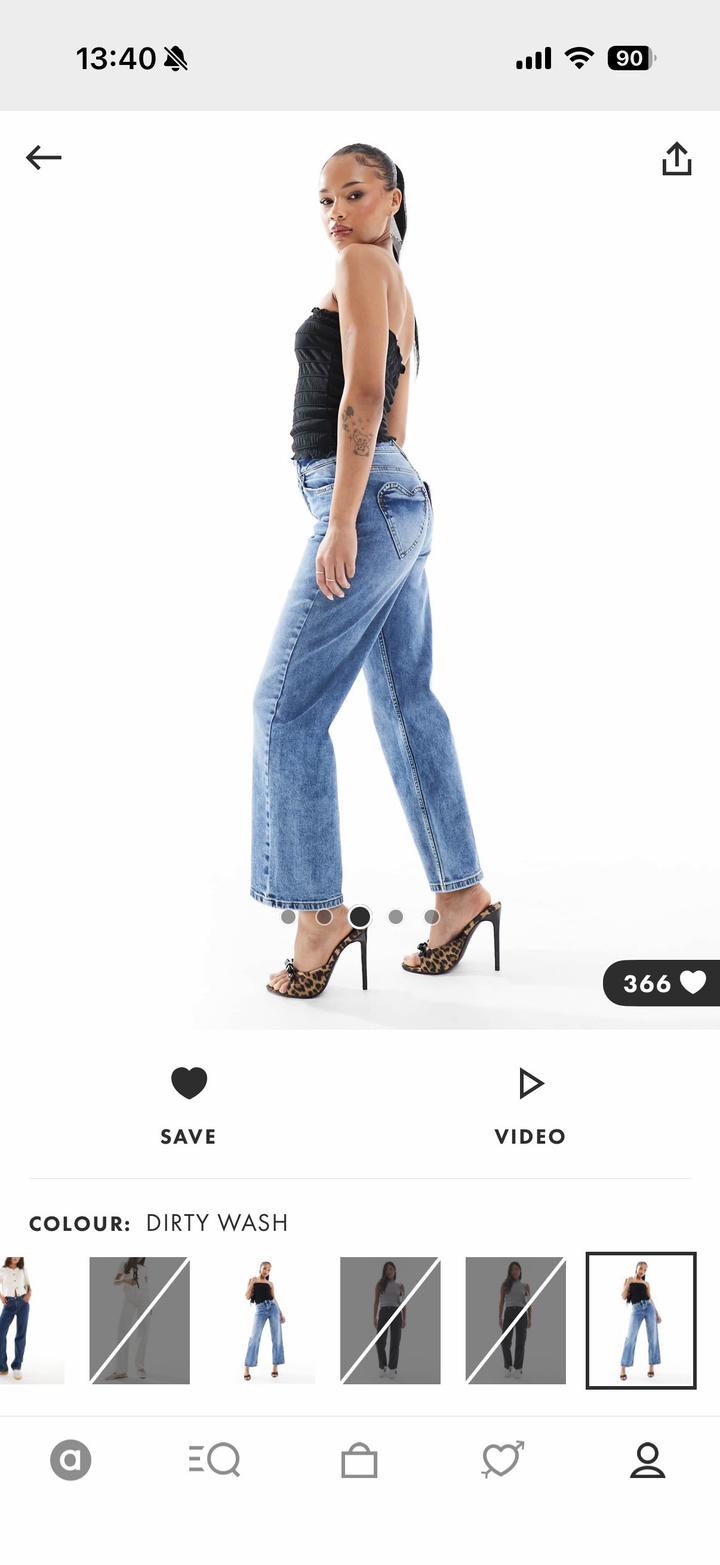The height and width of the screenshot is (1565, 720).
Task: Open the ASOS home screen via 'a' icon
Action: tap(69, 1461)
